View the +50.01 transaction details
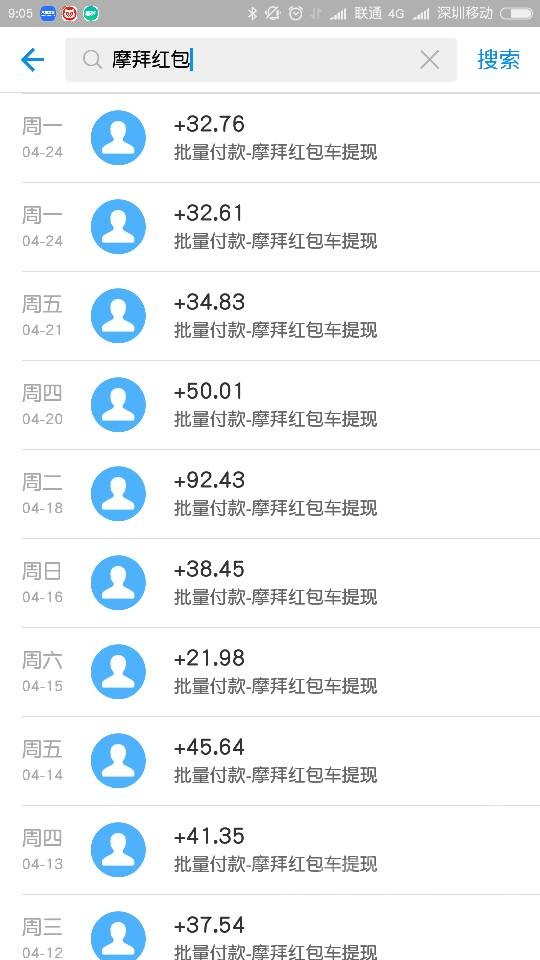 (270, 405)
